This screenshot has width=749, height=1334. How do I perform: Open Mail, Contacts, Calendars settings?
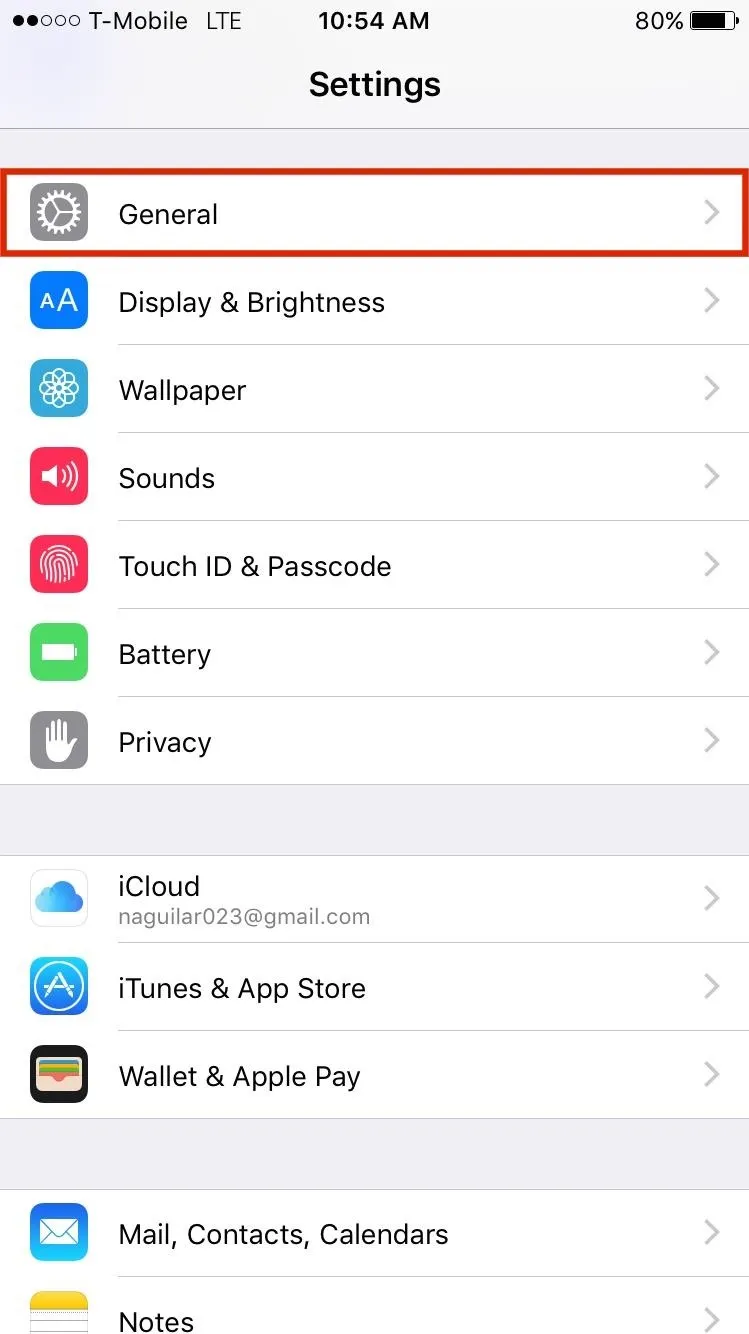374,1233
